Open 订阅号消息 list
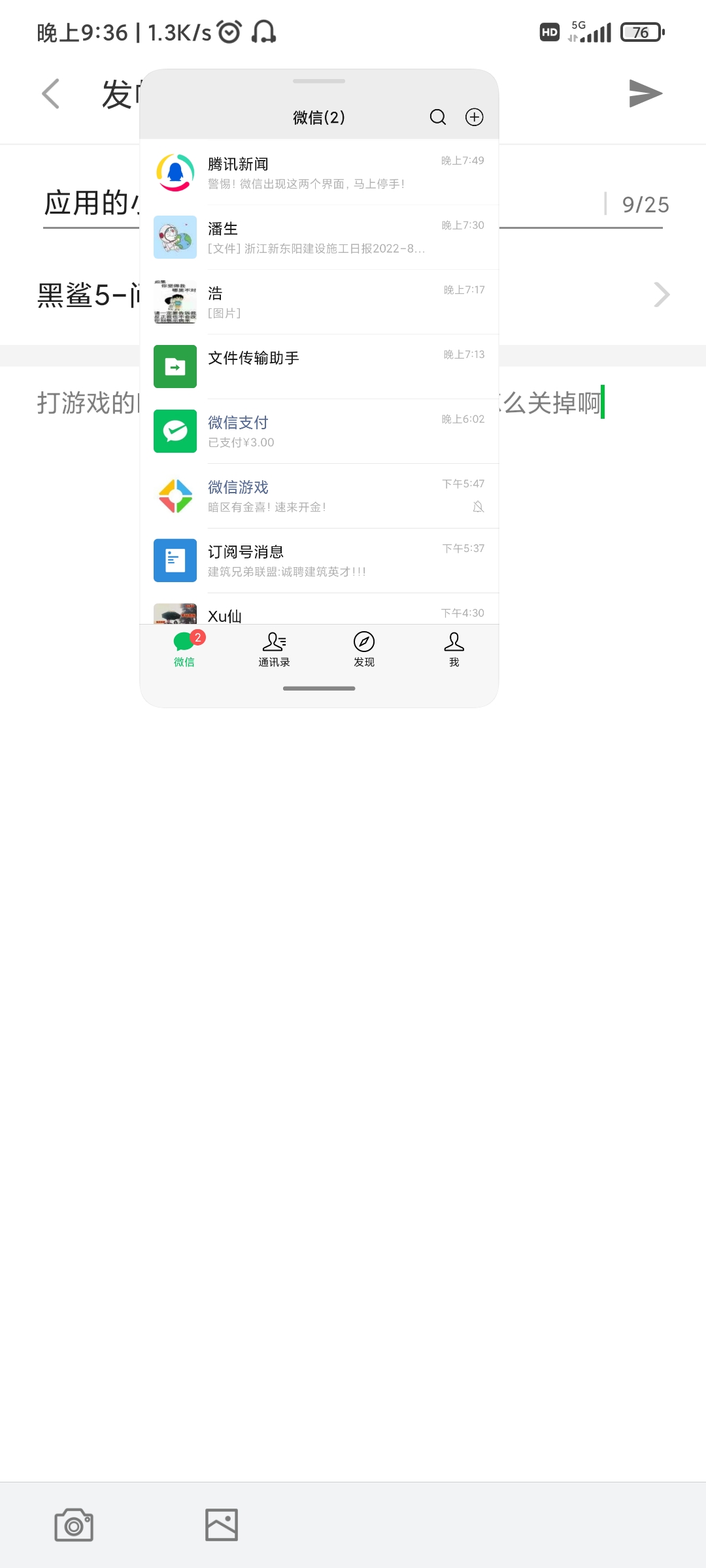Screen dimensions: 706x1568 pos(319,561)
